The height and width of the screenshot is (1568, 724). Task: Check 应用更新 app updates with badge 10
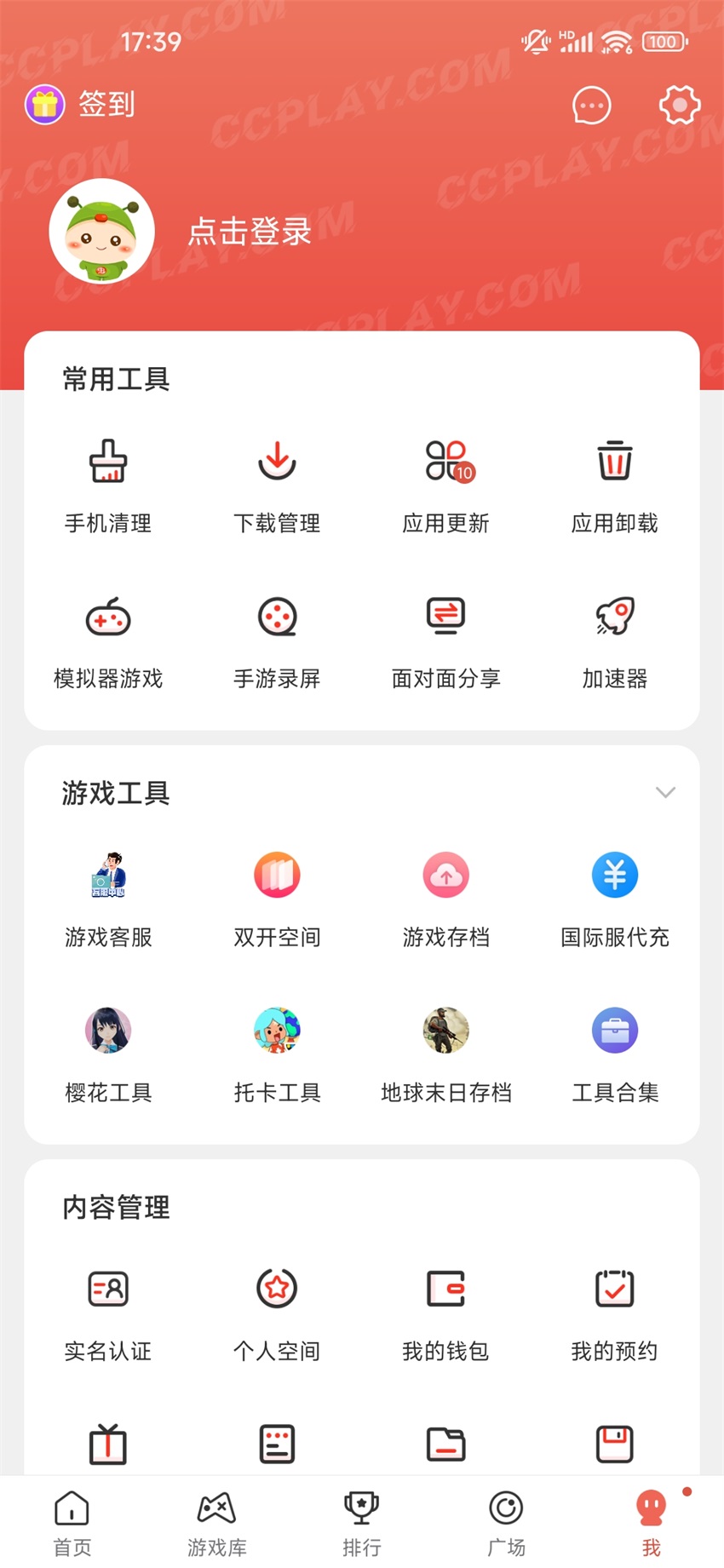point(445,485)
